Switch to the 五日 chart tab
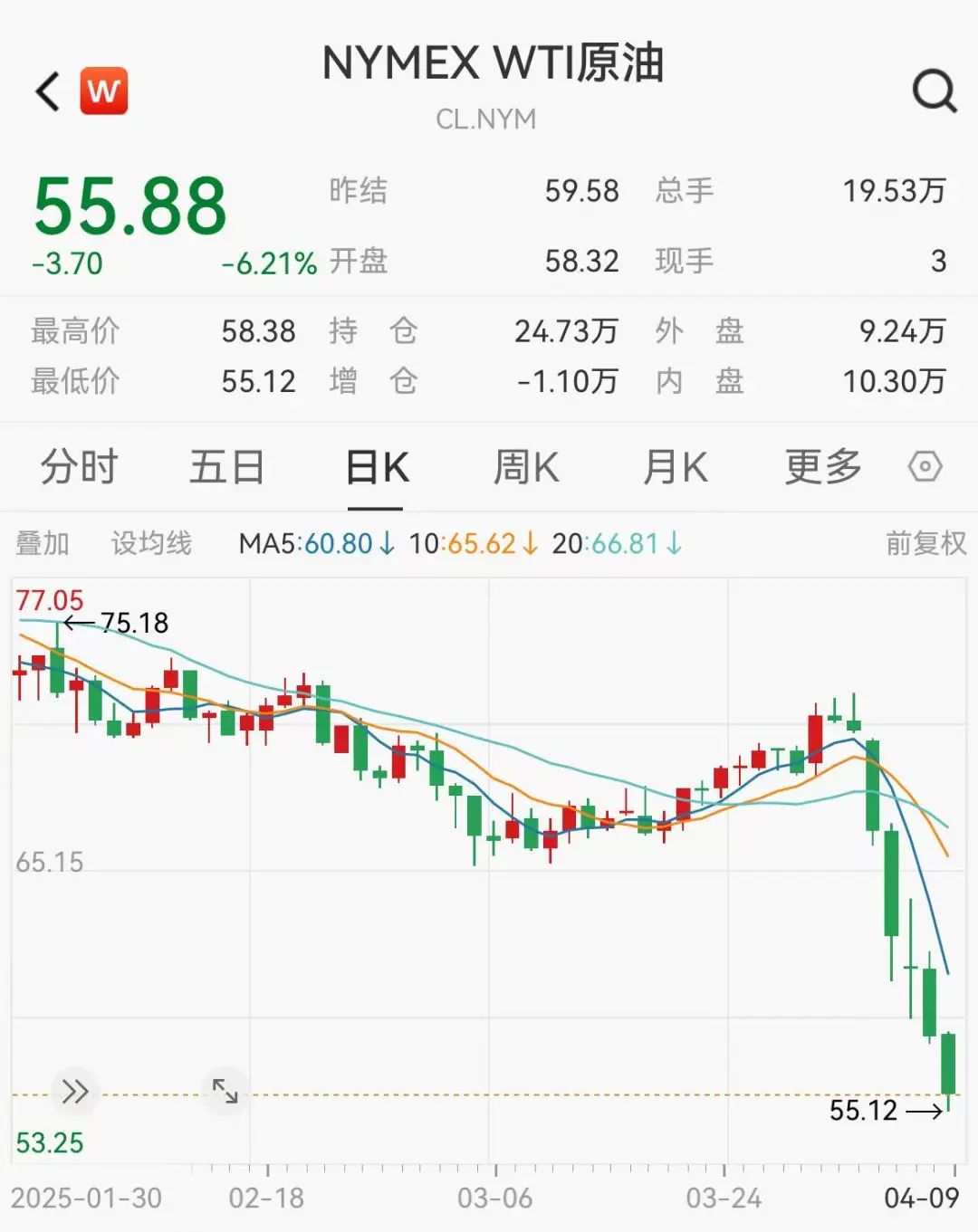 click(x=226, y=467)
